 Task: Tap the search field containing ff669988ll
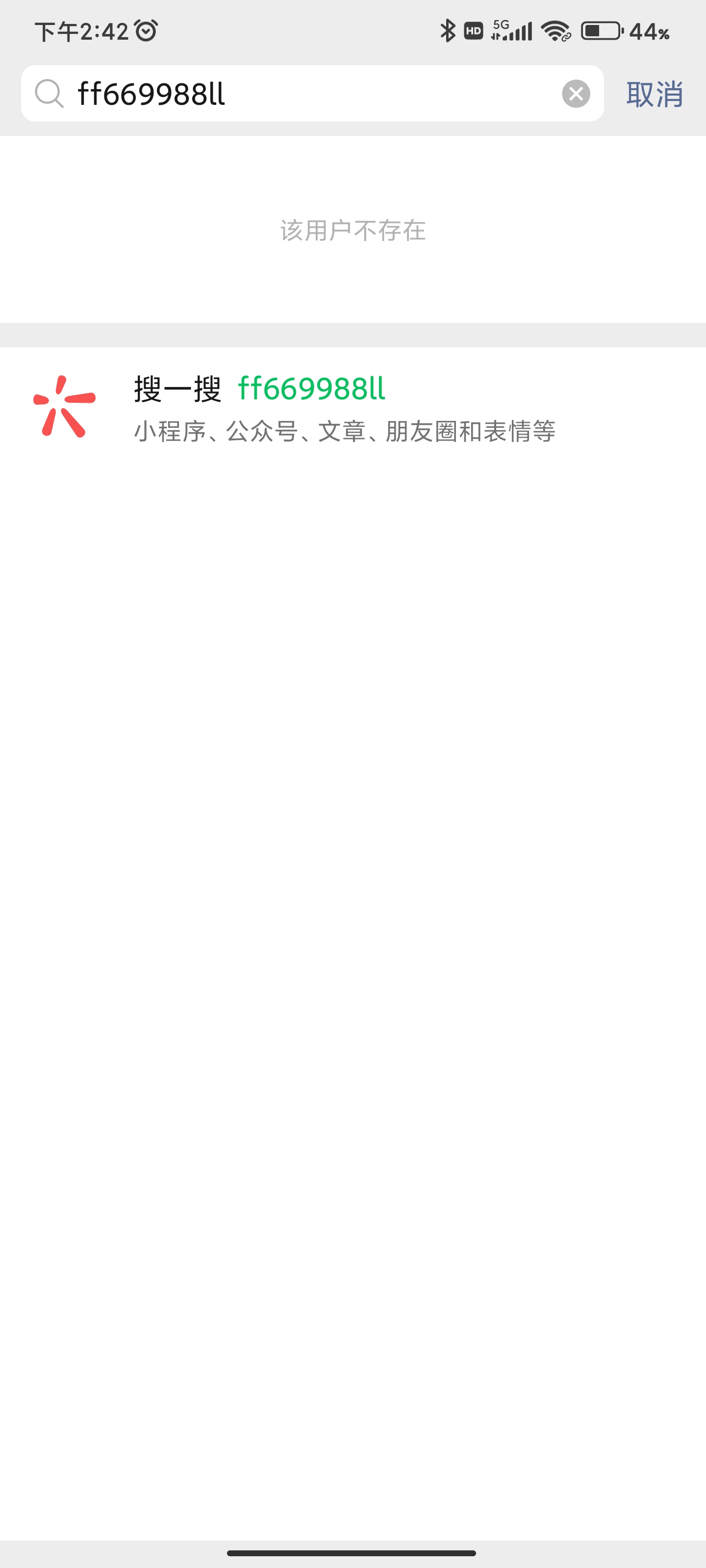[x=304, y=94]
